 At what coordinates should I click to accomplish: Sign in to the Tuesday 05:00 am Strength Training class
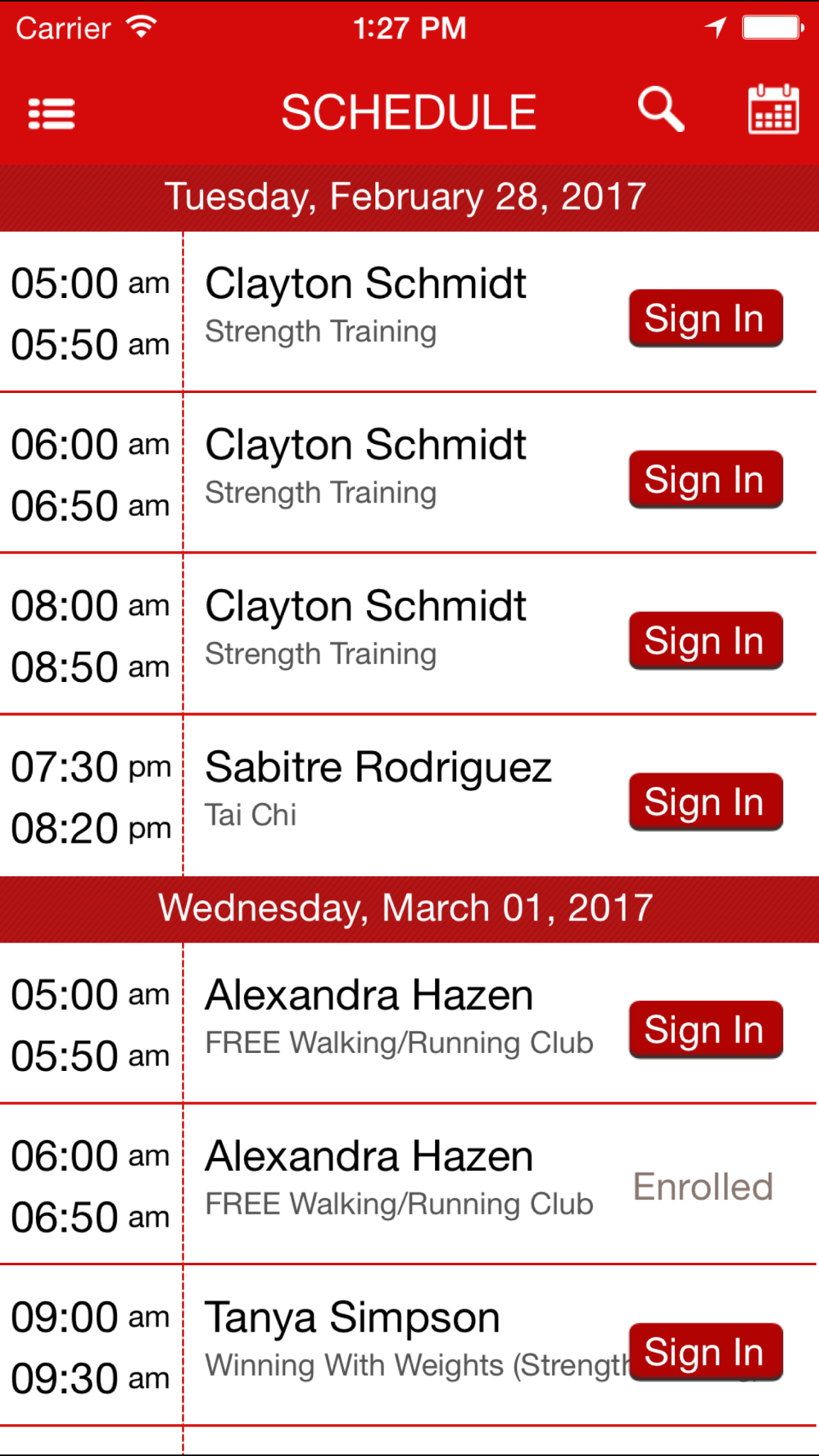point(706,318)
